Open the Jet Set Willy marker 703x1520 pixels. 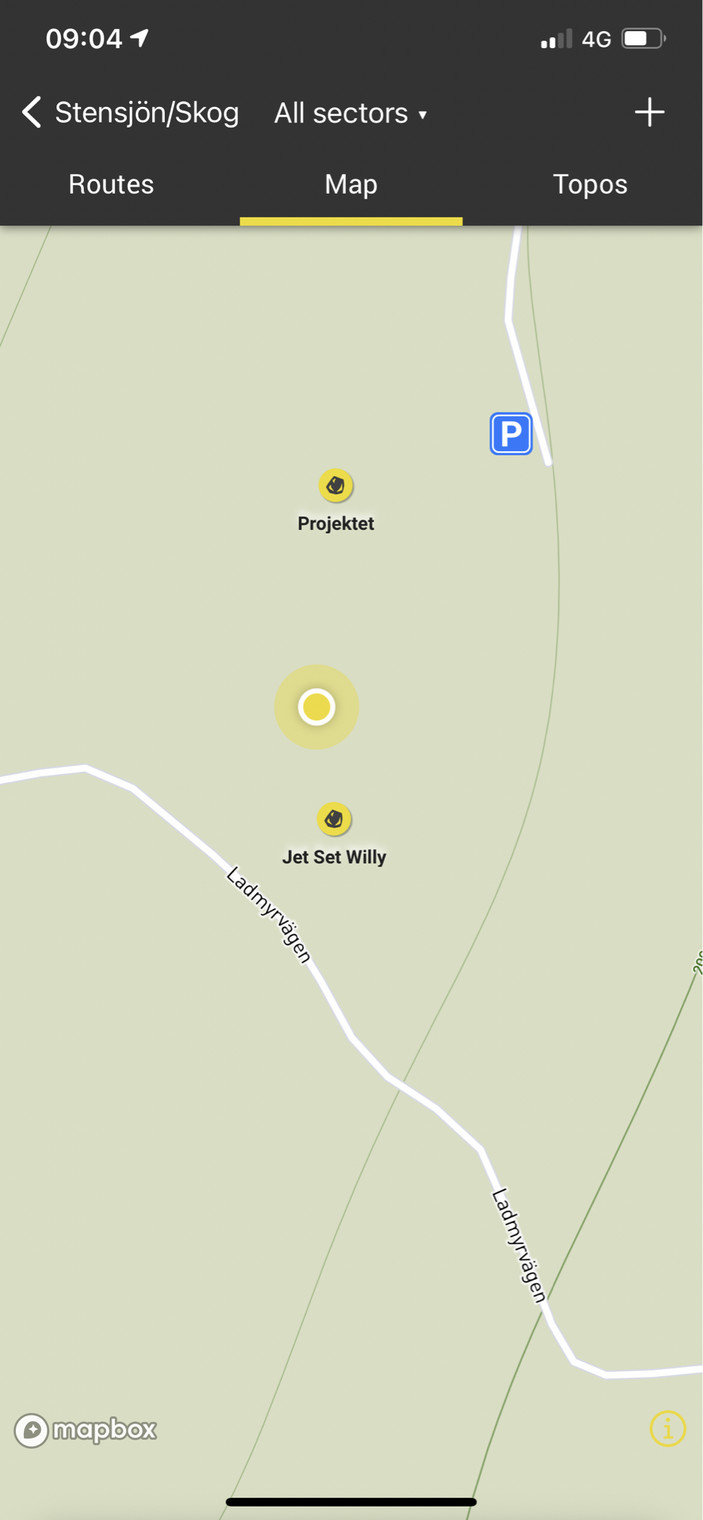pyautogui.click(x=334, y=820)
